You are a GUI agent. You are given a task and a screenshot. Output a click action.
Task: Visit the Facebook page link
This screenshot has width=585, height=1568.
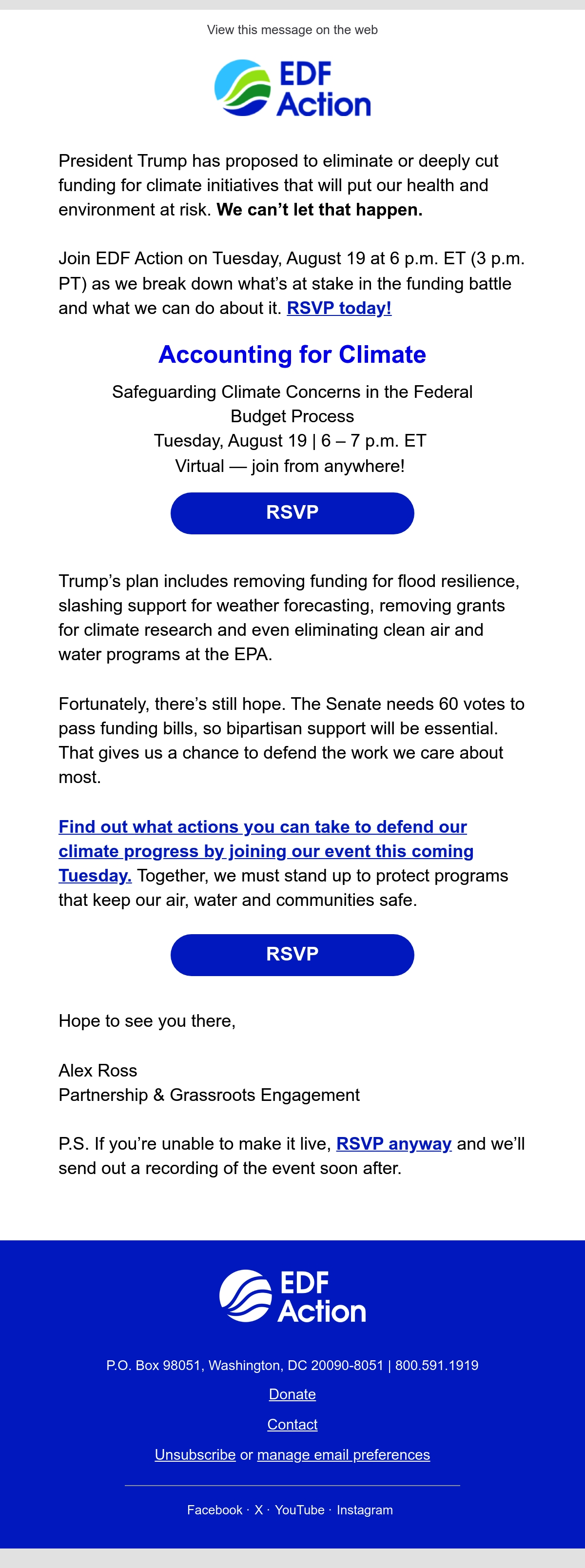(x=214, y=1510)
